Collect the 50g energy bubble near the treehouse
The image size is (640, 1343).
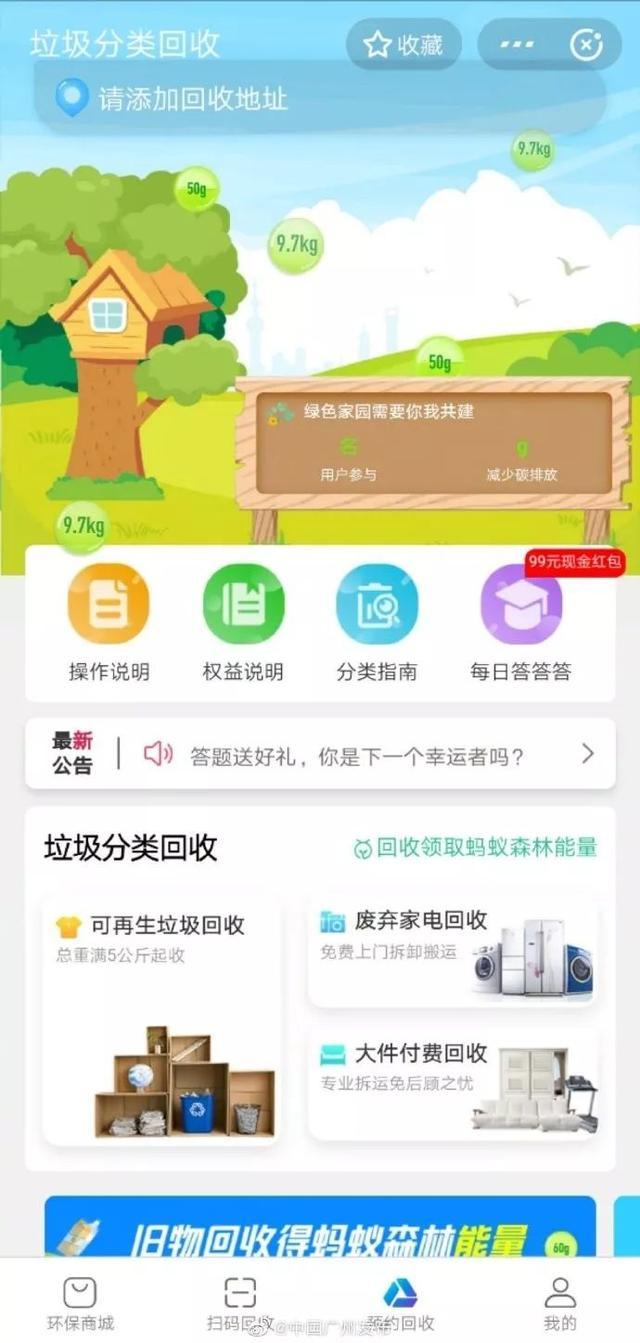click(x=196, y=188)
